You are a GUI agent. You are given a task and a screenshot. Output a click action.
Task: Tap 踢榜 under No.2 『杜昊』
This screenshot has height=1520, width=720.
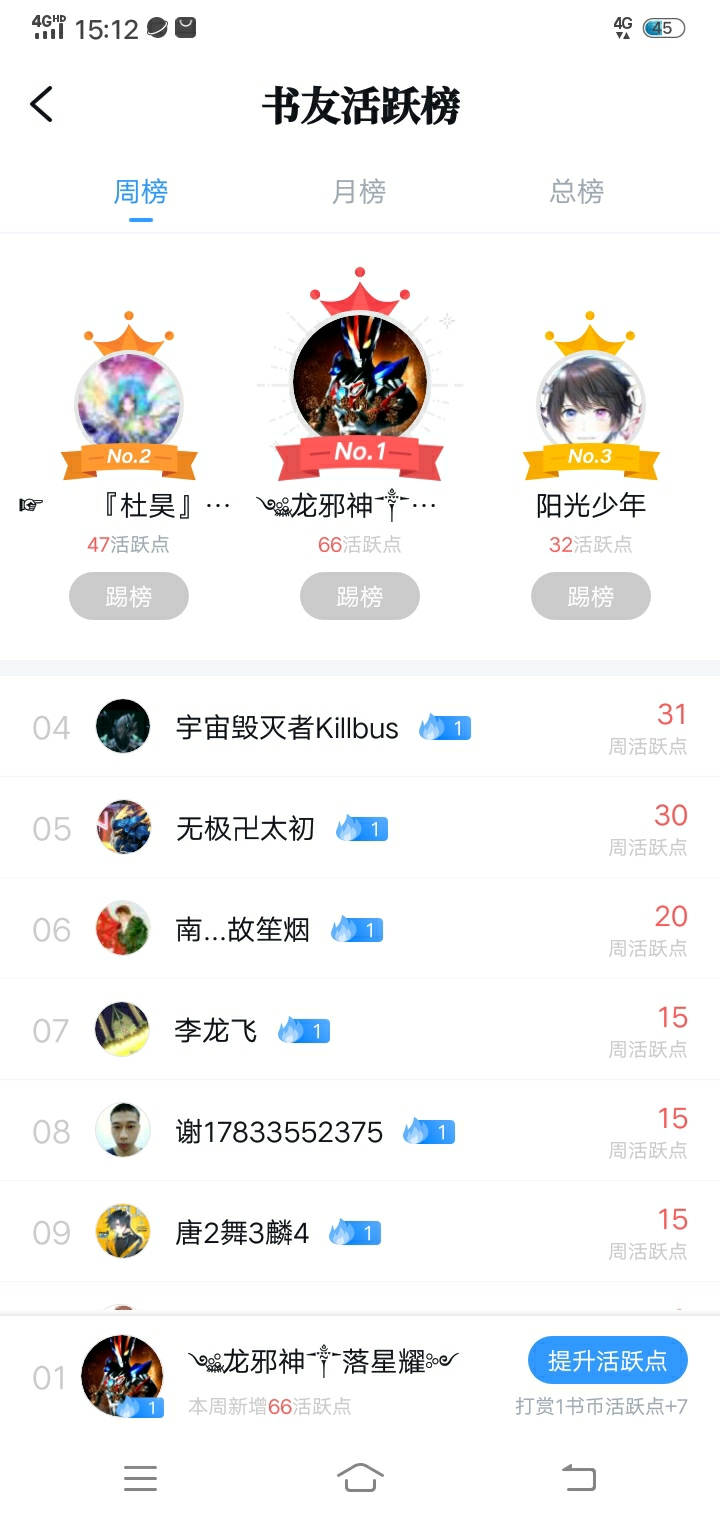[x=129, y=597]
